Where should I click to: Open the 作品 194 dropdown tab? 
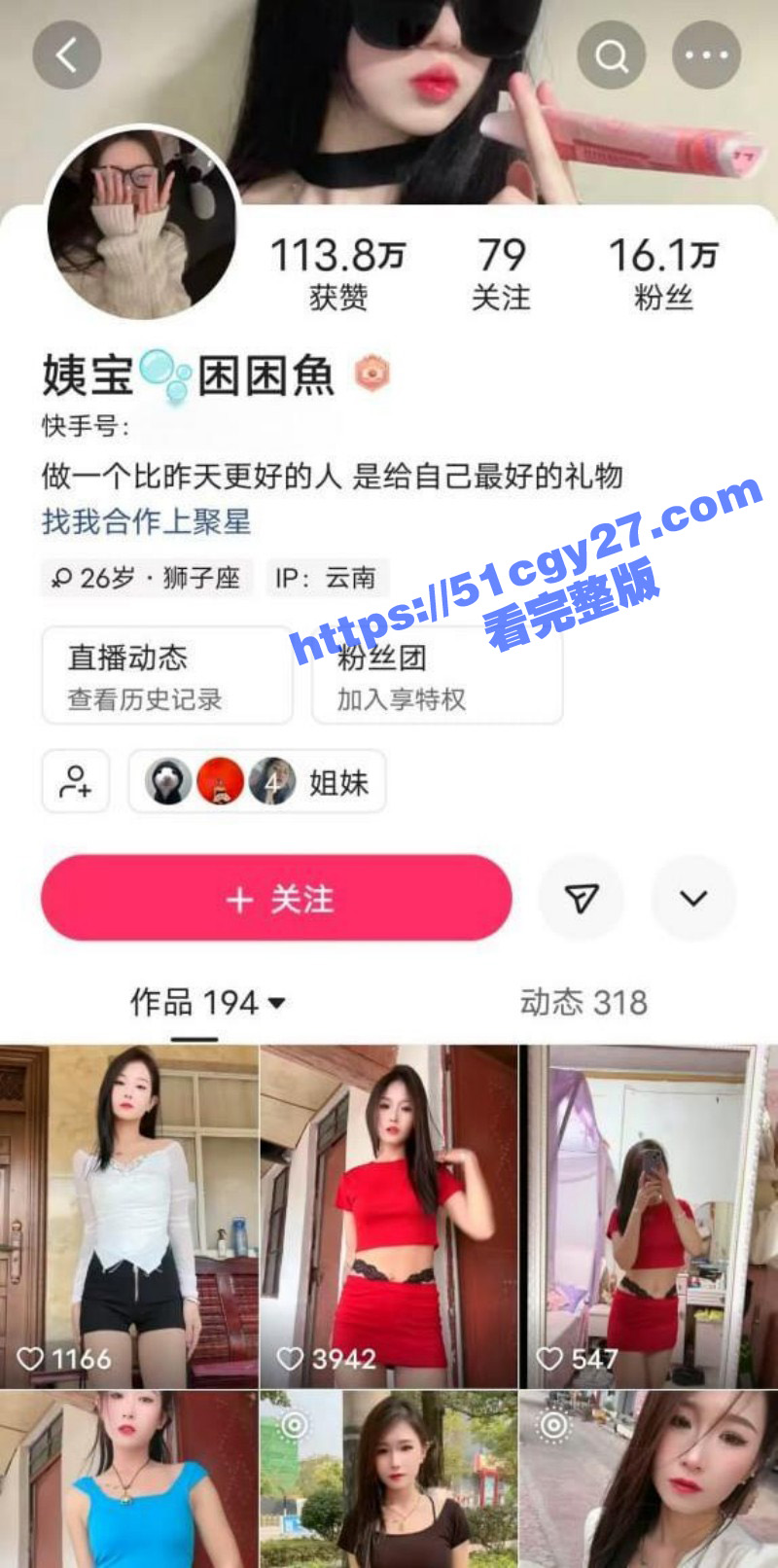(x=207, y=1003)
